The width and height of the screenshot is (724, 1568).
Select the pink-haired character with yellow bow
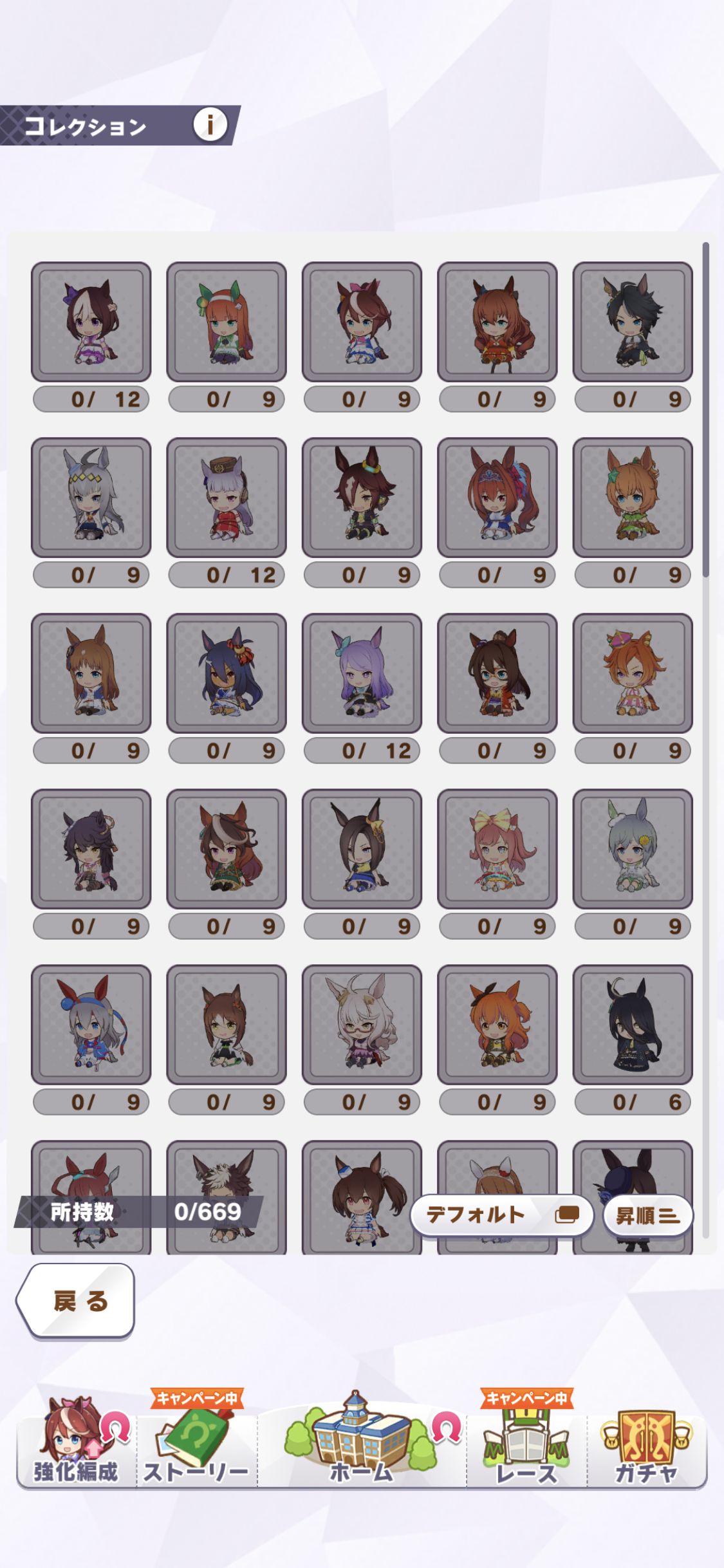coord(497,848)
